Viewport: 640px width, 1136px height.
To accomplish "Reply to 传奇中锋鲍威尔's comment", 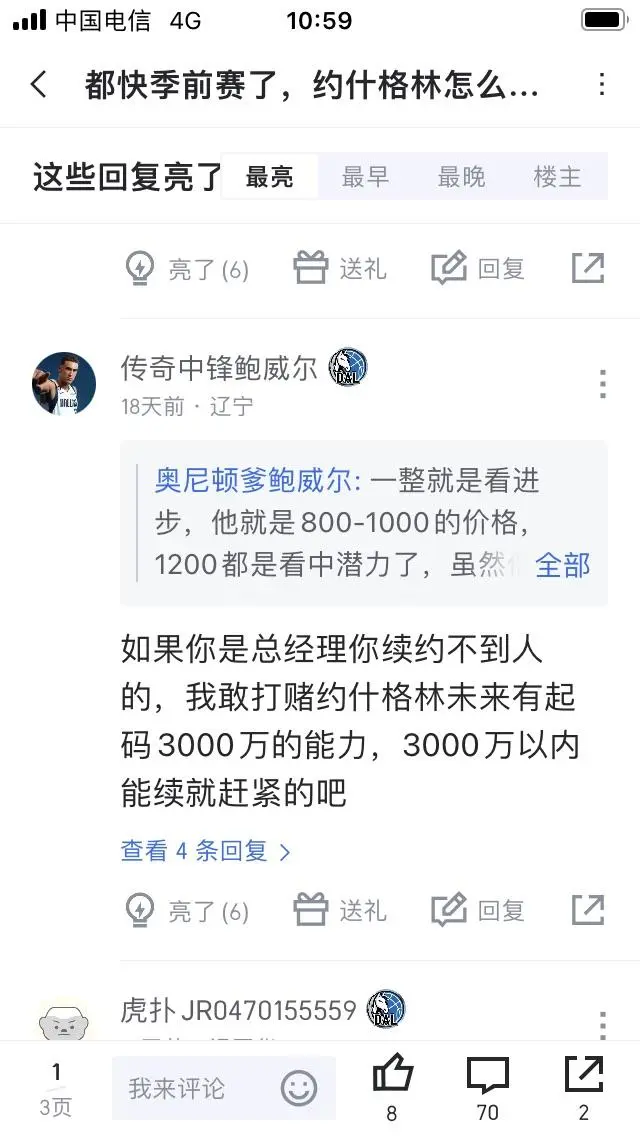I will (478, 911).
